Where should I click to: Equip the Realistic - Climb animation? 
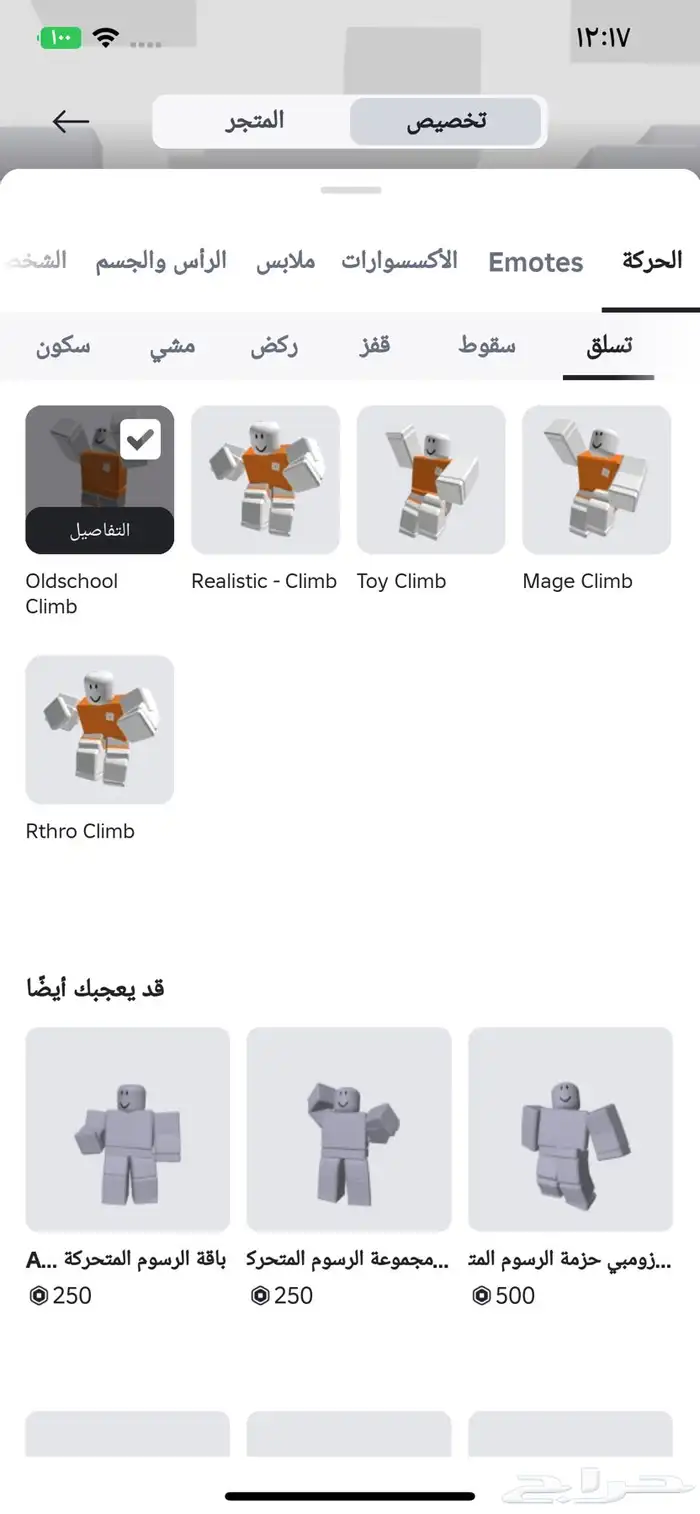pos(265,480)
